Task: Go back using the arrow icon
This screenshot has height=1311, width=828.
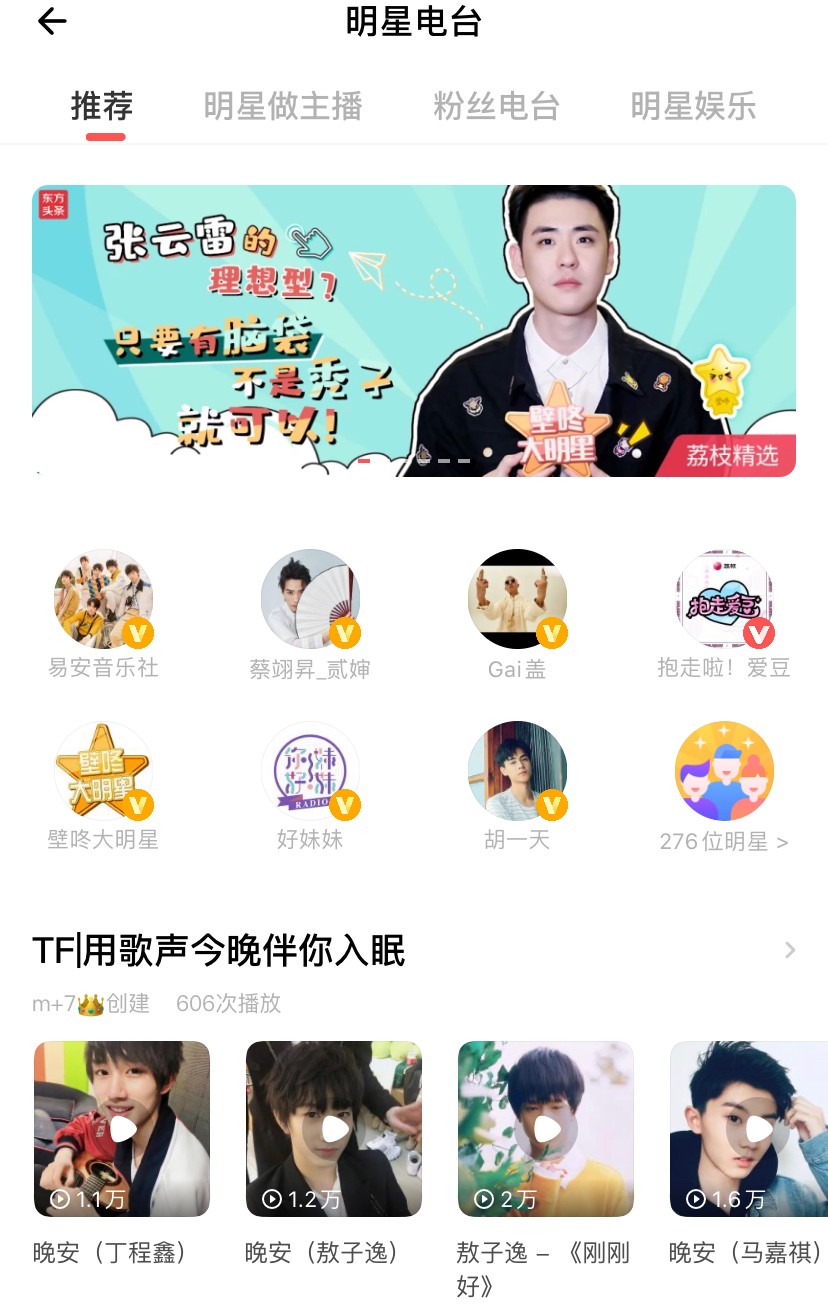Action: click(52, 22)
